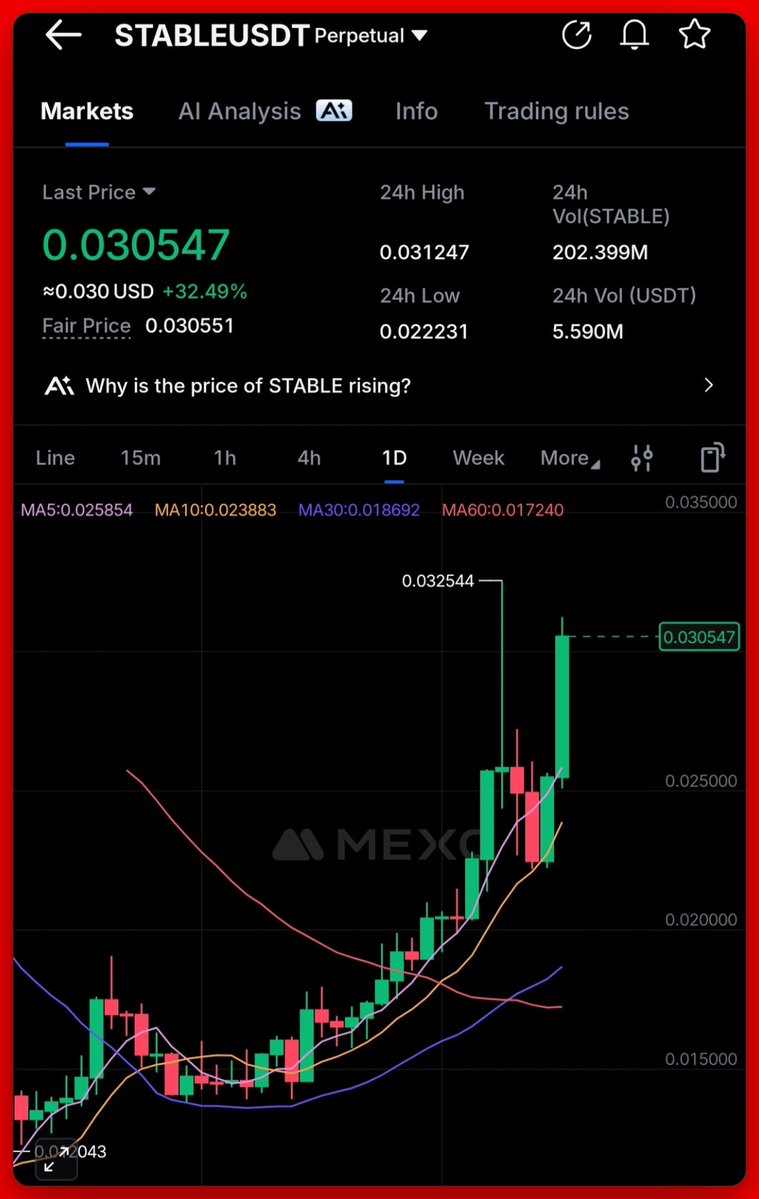Select the 15m timeframe

coord(140,458)
